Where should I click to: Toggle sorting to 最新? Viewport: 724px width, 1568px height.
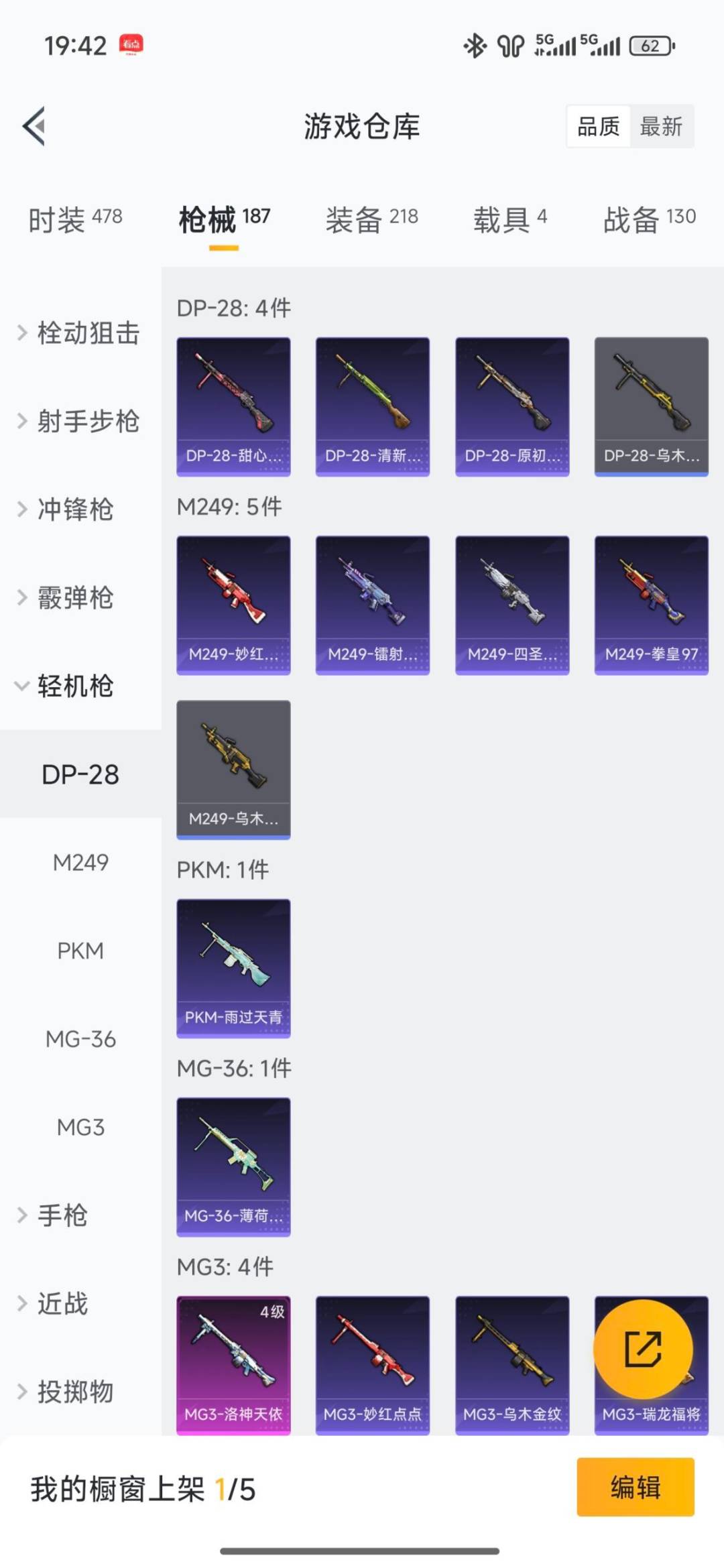[660, 127]
